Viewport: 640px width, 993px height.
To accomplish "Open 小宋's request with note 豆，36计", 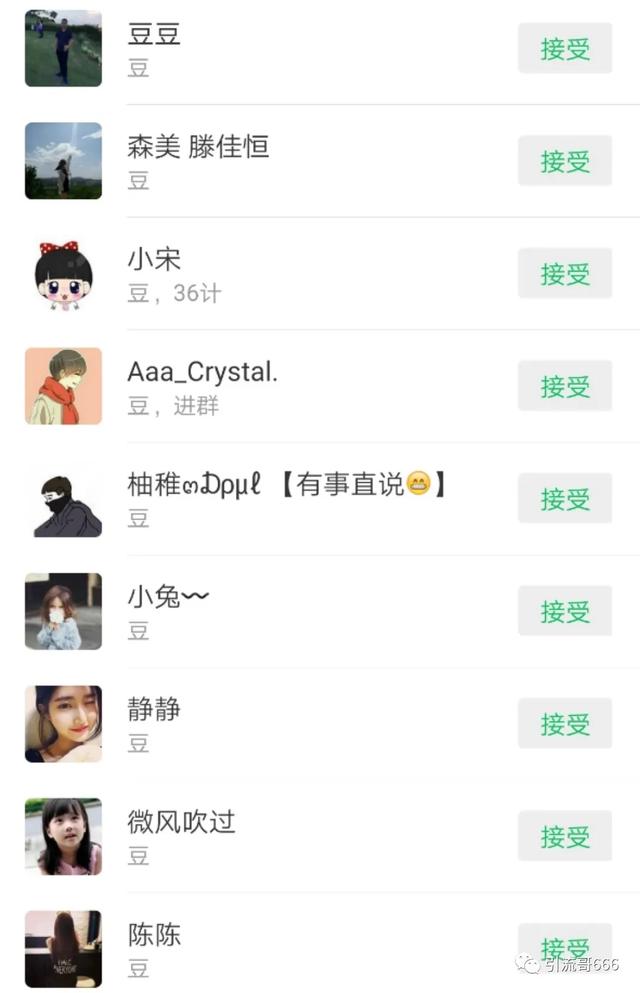I will (x=300, y=274).
